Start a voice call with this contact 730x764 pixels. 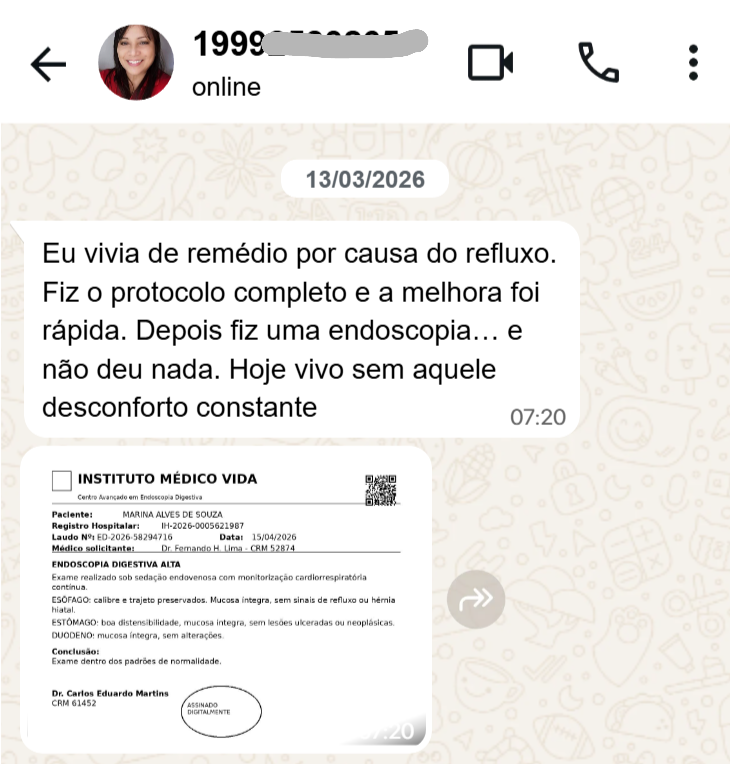tap(598, 63)
